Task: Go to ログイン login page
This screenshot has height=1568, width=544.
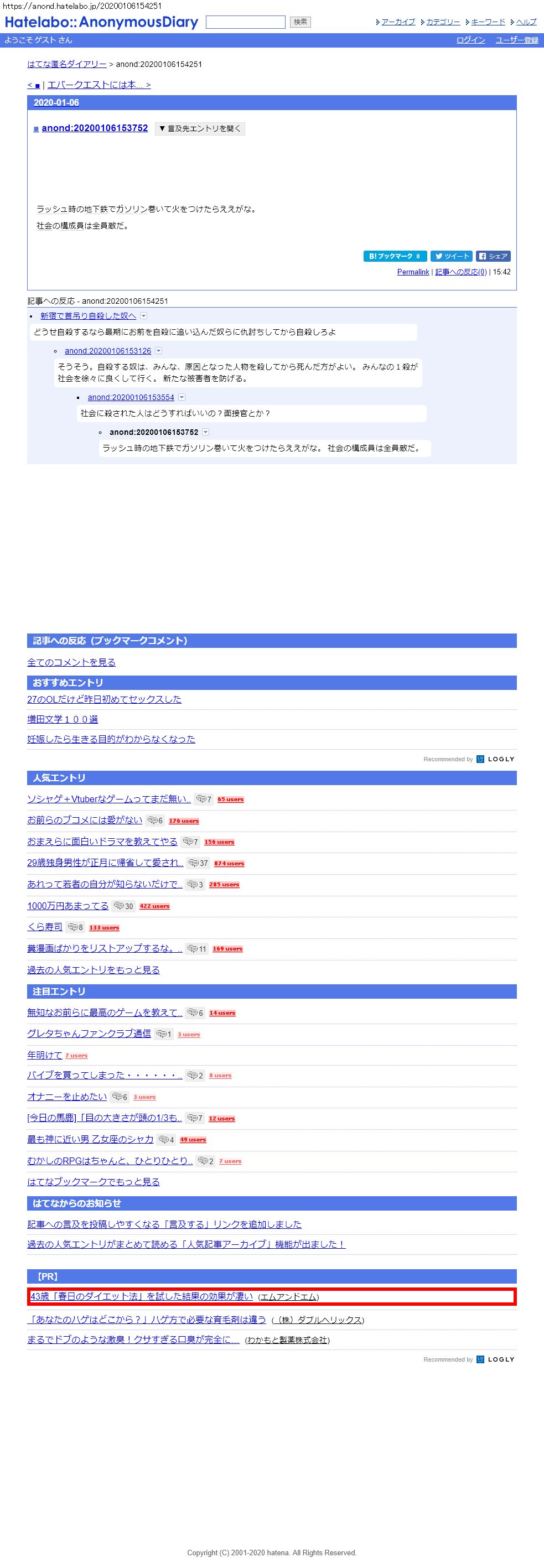Action: click(x=470, y=40)
